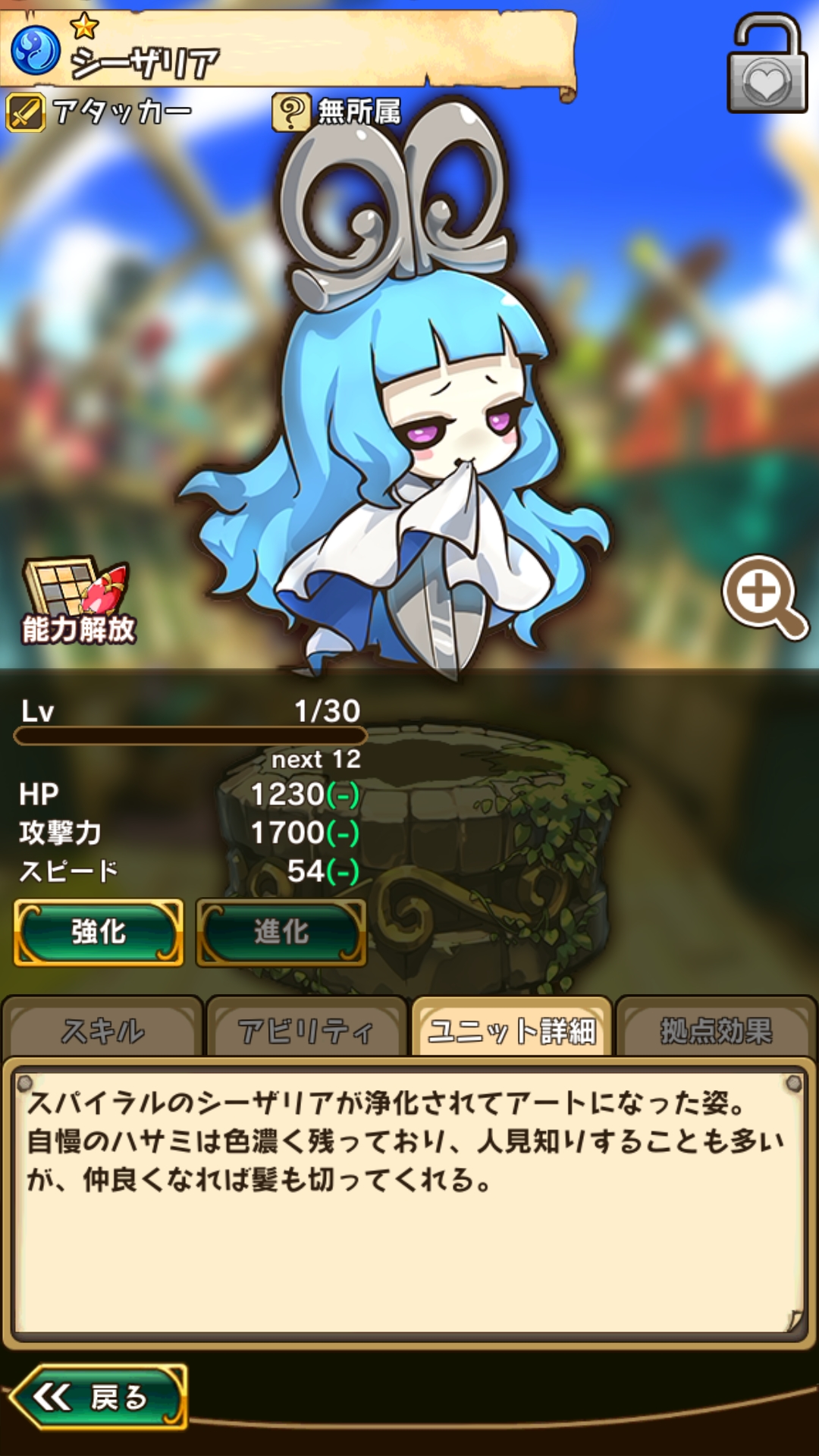Image resolution: width=819 pixels, height=1456 pixels.
Task: Switch to the スキル tab
Action: click(x=102, y=1030)
